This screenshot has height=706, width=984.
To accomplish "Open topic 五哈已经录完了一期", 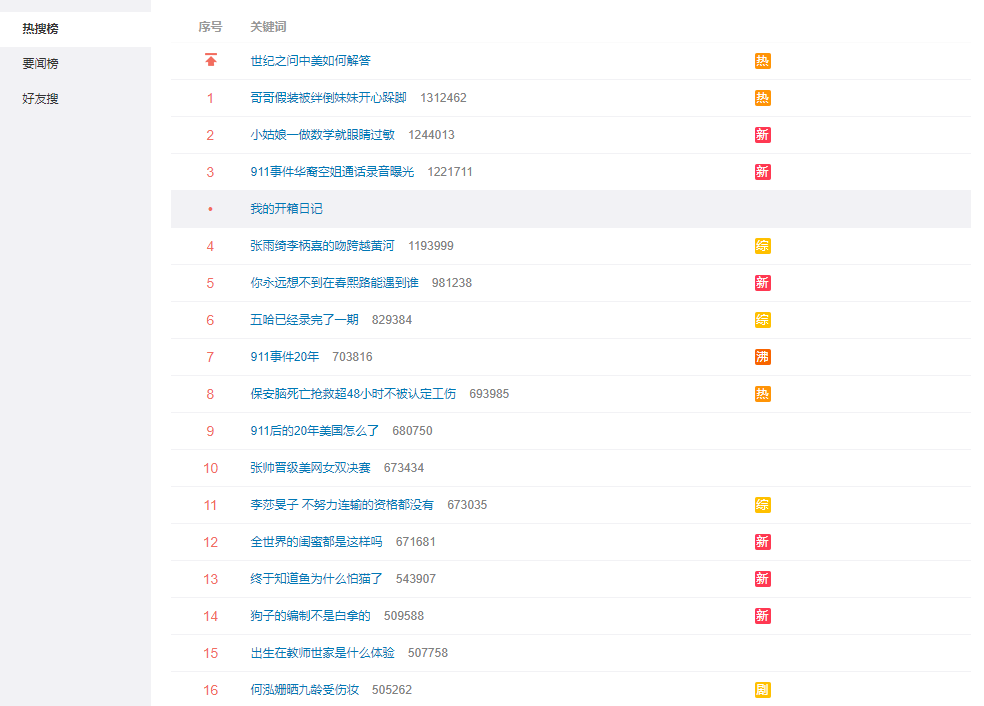I will (x=304, y=320).
